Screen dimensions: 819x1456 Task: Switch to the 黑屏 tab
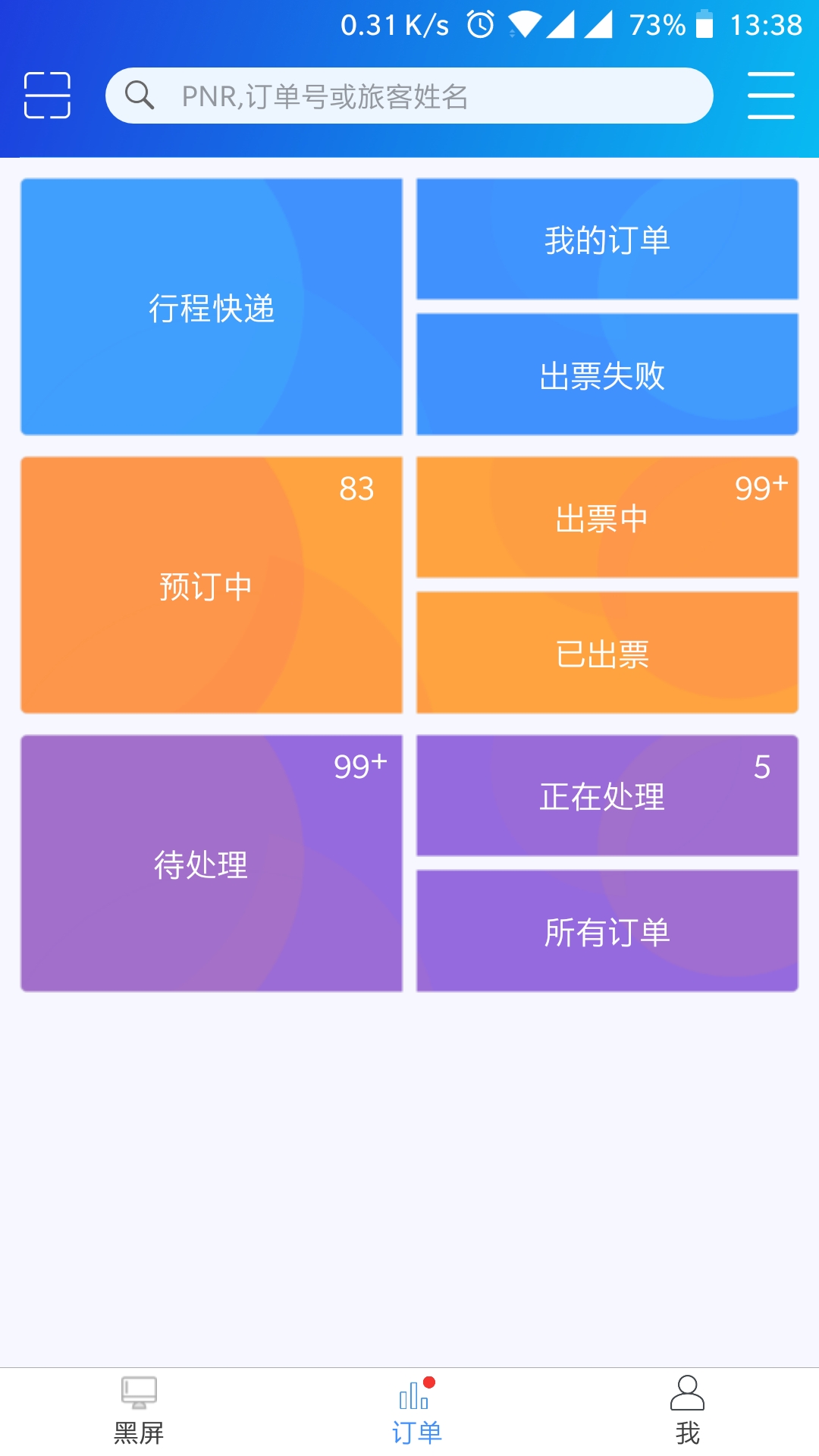tap(139, 1412)
